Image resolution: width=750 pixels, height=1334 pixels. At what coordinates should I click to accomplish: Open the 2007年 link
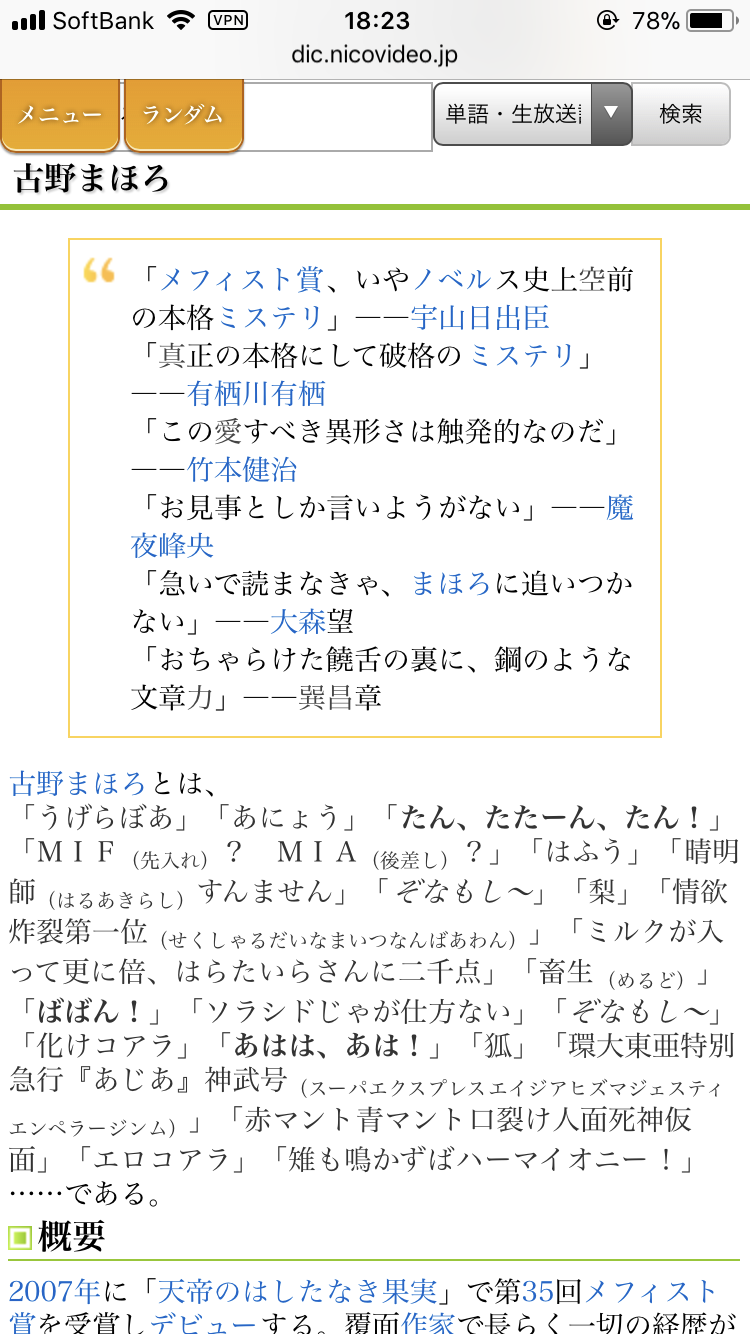(55, 1291)
